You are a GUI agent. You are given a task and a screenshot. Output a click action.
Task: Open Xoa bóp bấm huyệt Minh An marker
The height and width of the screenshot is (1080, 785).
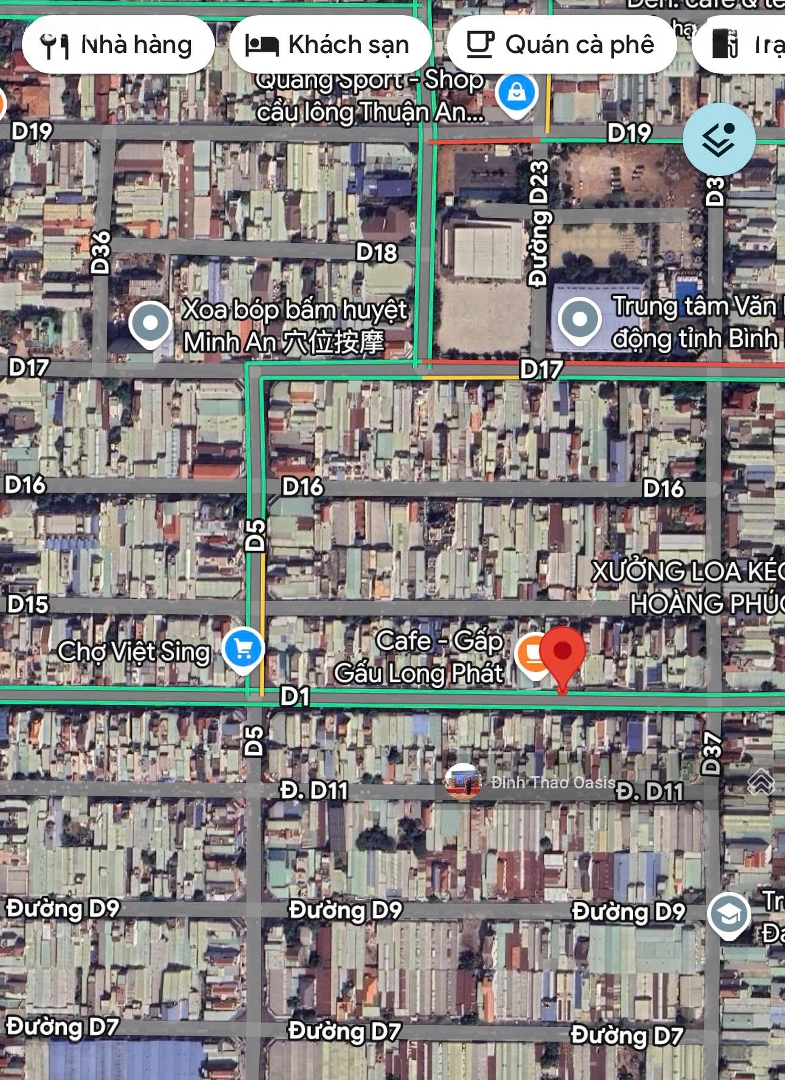pyautogui.click(x=151, y=324)
